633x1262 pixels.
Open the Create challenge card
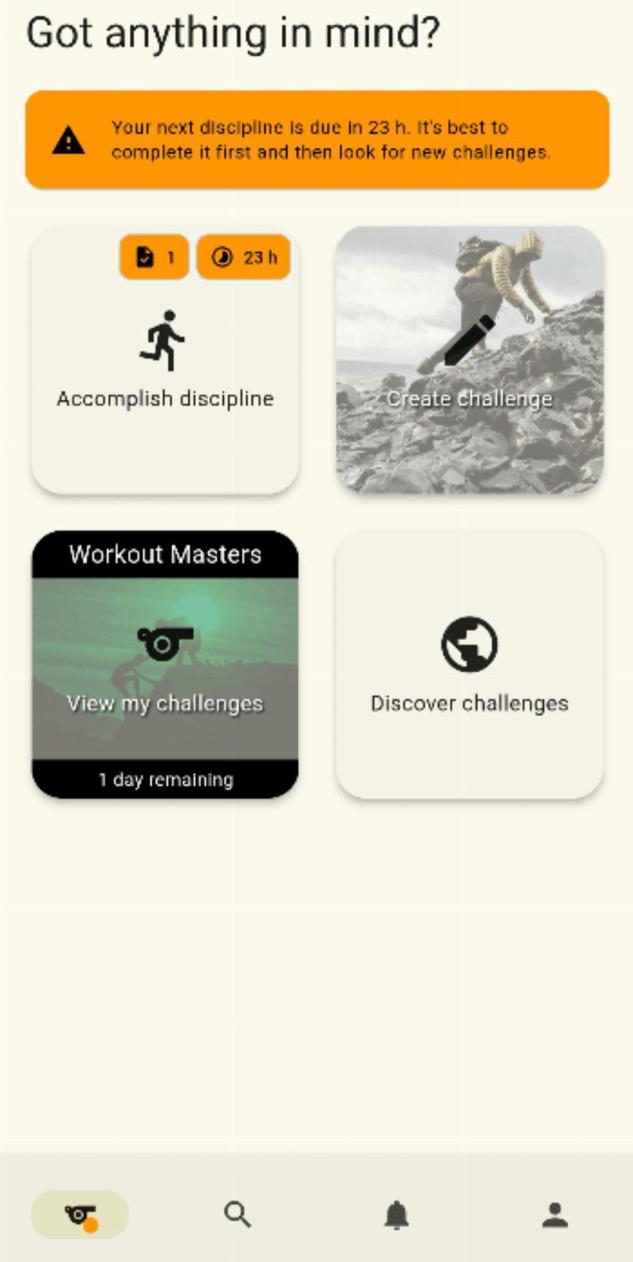(469, 360)
